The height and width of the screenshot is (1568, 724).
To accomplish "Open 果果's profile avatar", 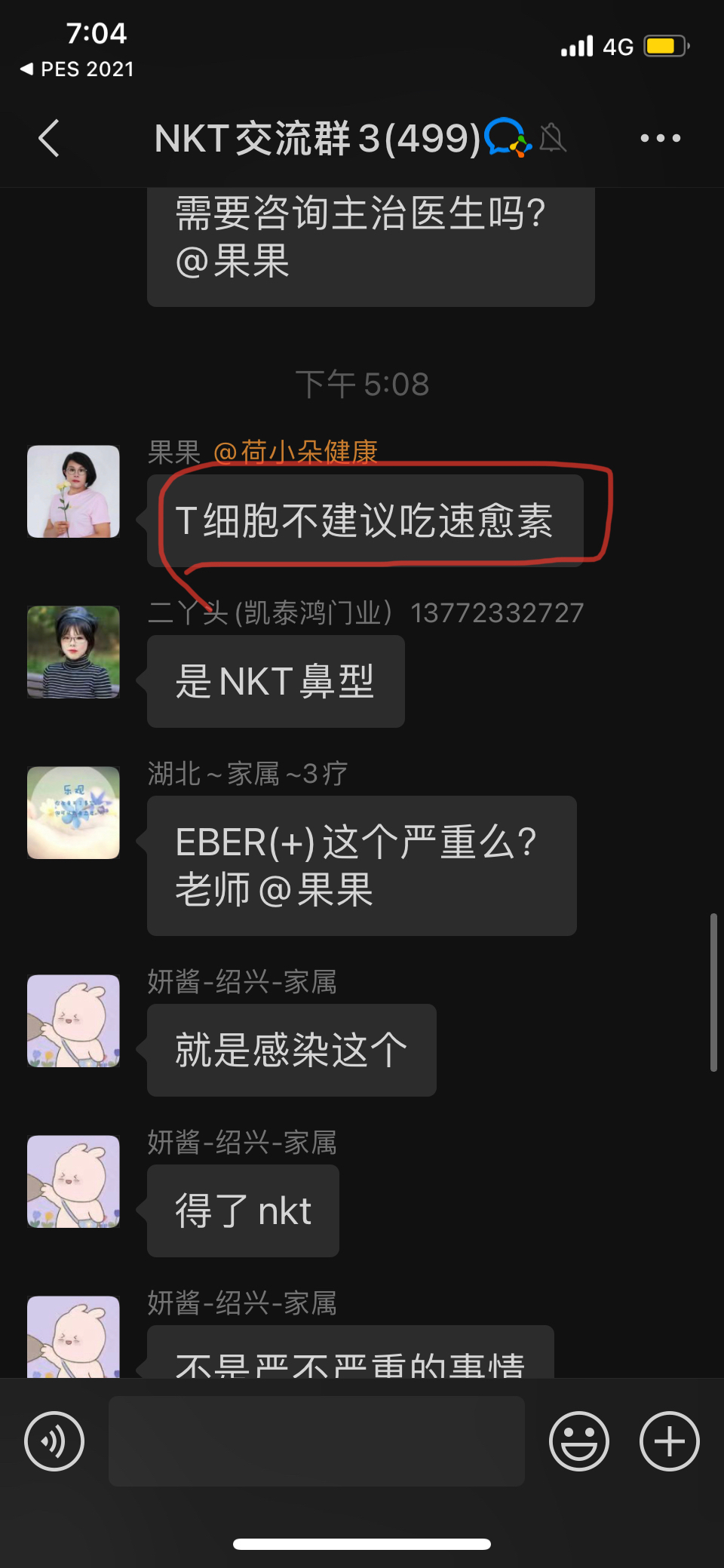I will 73,491.
